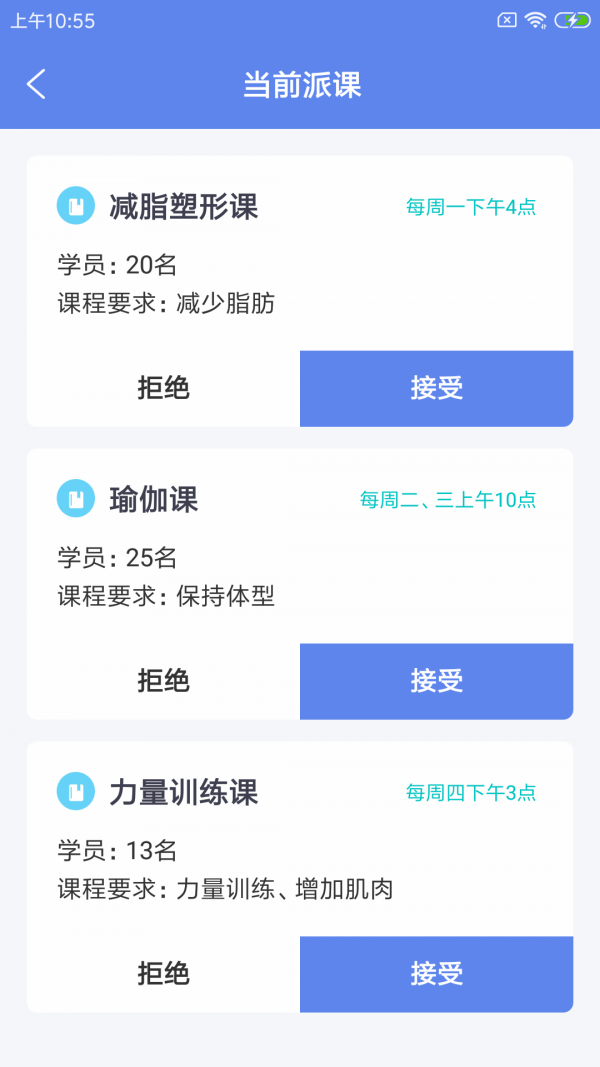The height and width of the screenshot is (1067, 600).
Task: Tap 拒绝 on the 瑜伽课 card
Action: pos(163,681)
